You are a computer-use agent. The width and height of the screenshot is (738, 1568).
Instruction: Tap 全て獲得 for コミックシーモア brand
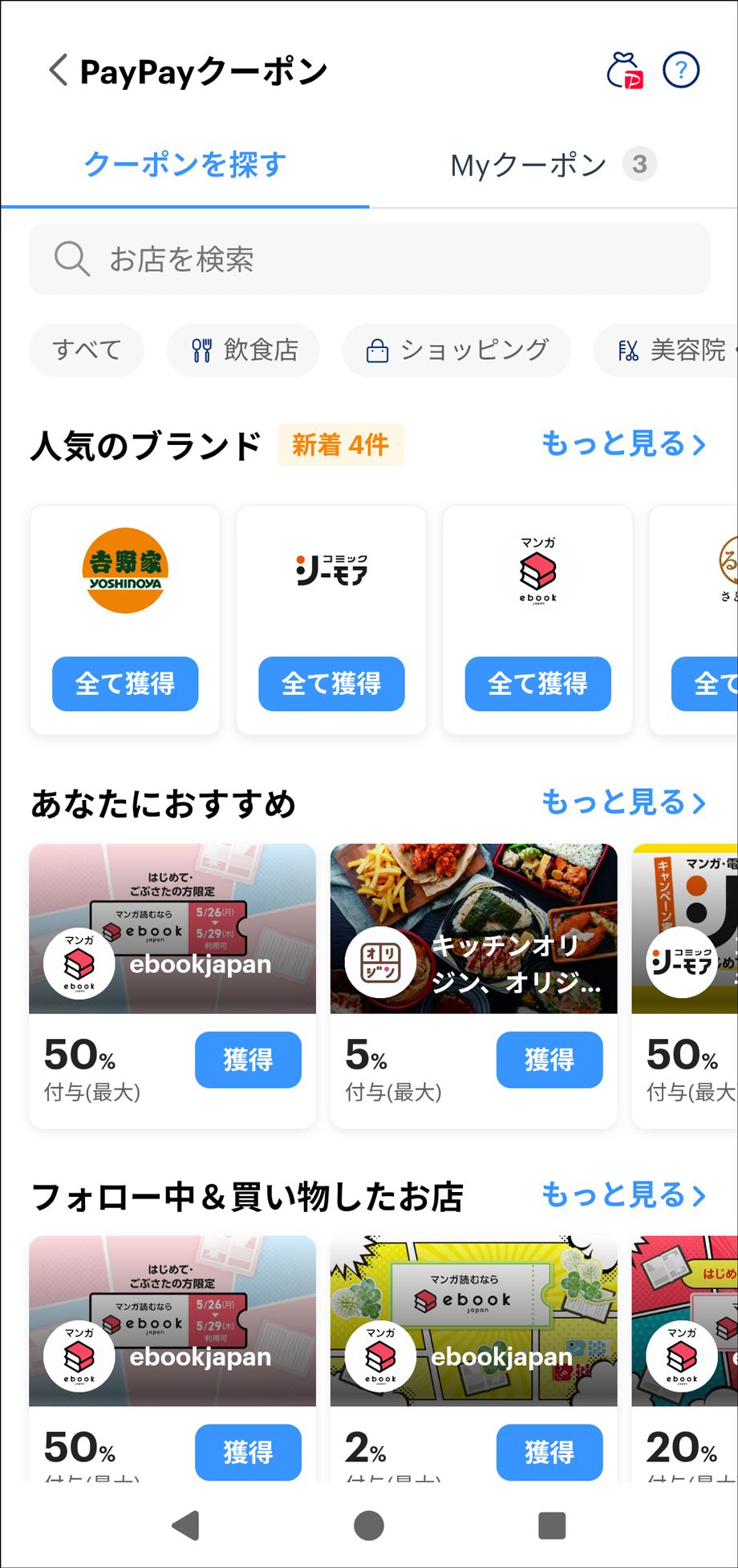pyautogui.click(x=331, y=684)
